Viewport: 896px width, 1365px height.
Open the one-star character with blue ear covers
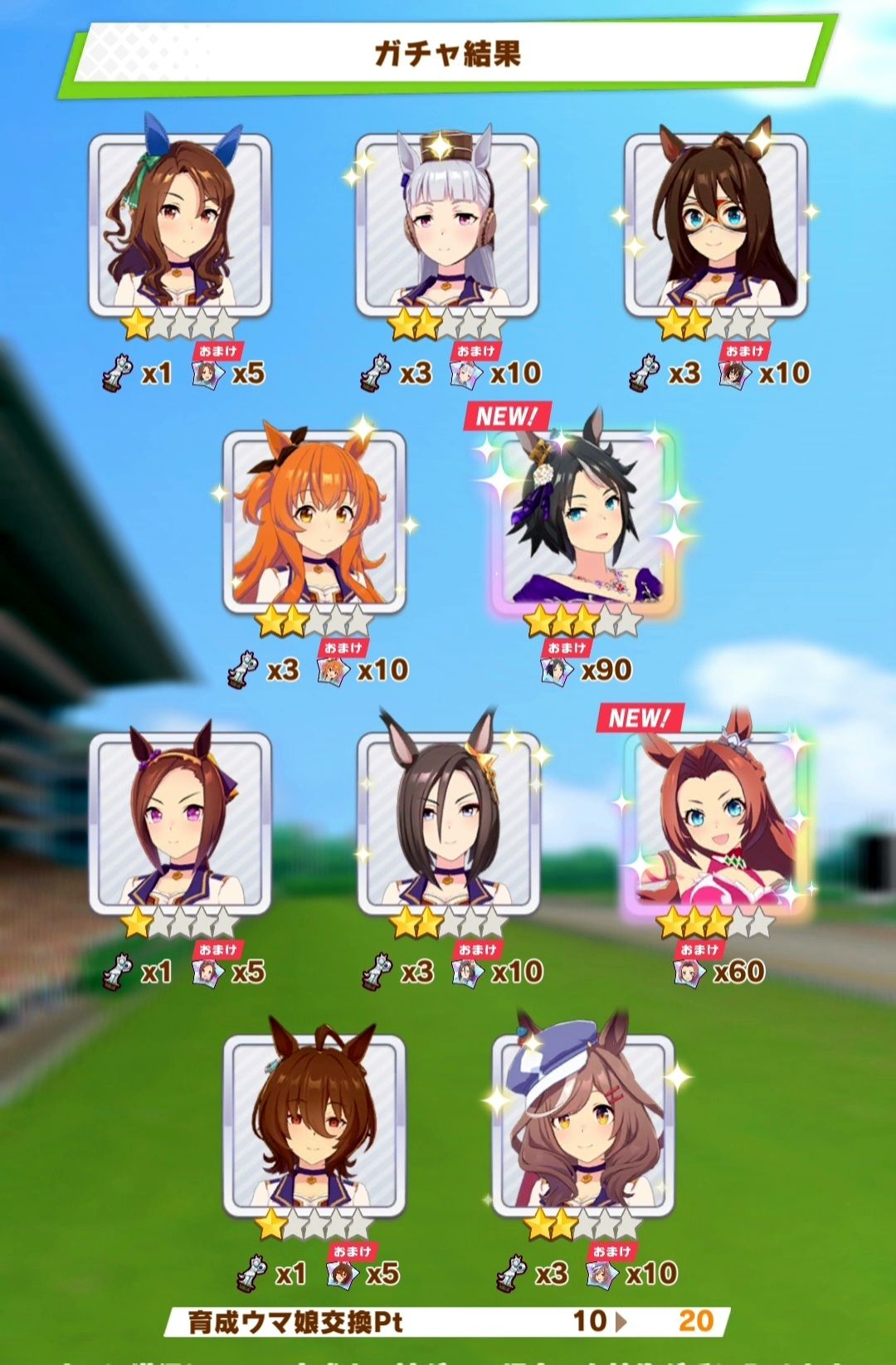pyautogui.click(x=180, y=226)
